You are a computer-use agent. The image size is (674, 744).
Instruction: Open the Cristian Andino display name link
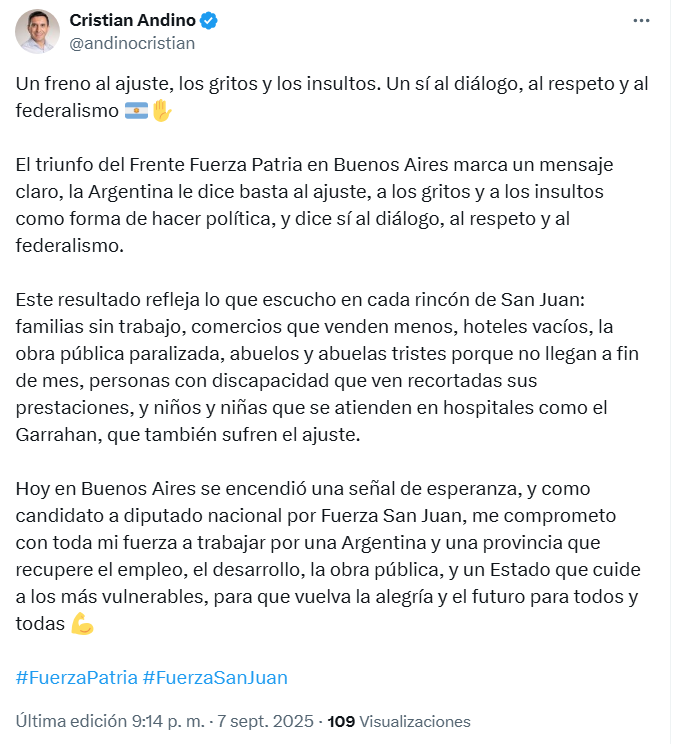point(133,20)
